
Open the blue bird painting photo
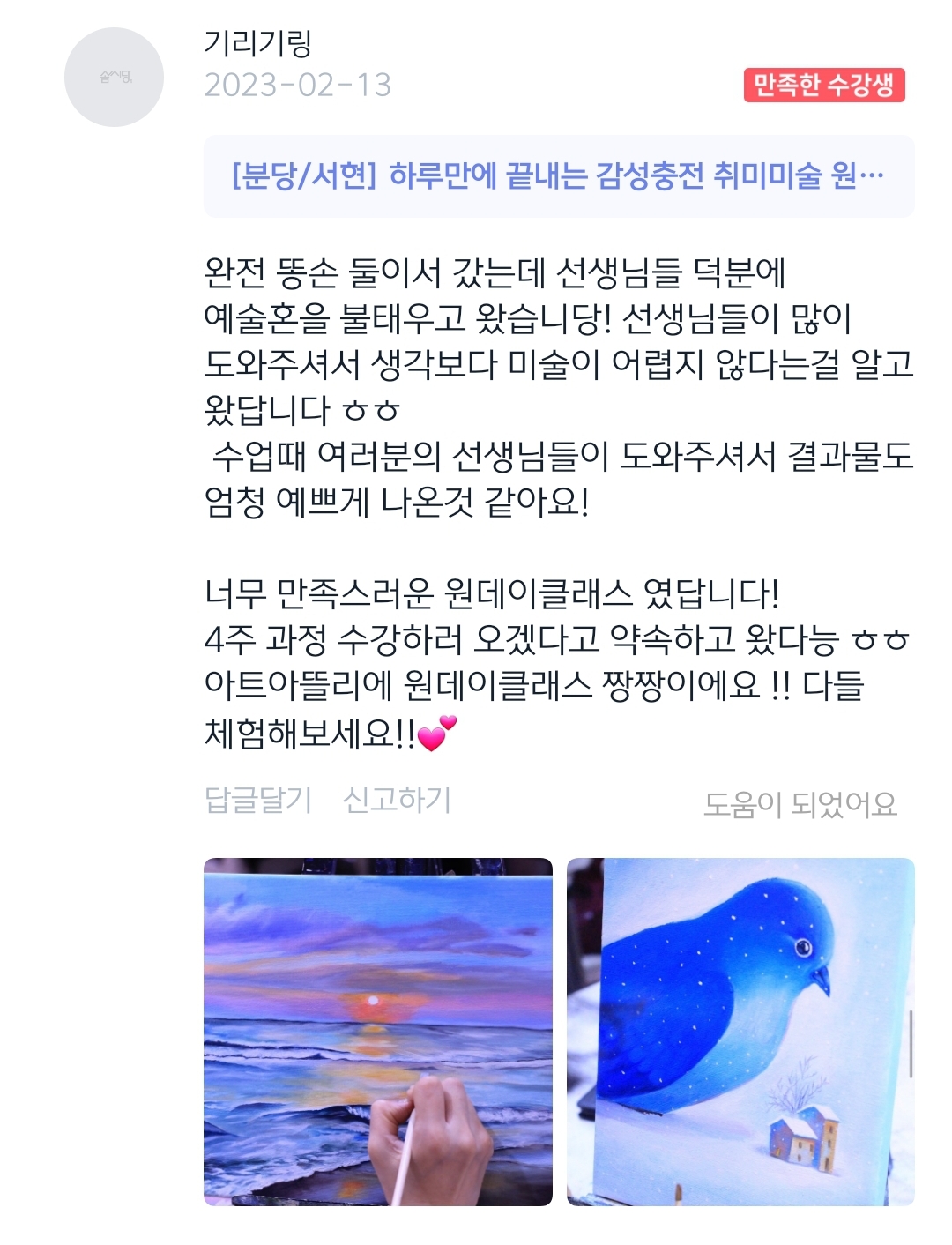[740, 1031]
